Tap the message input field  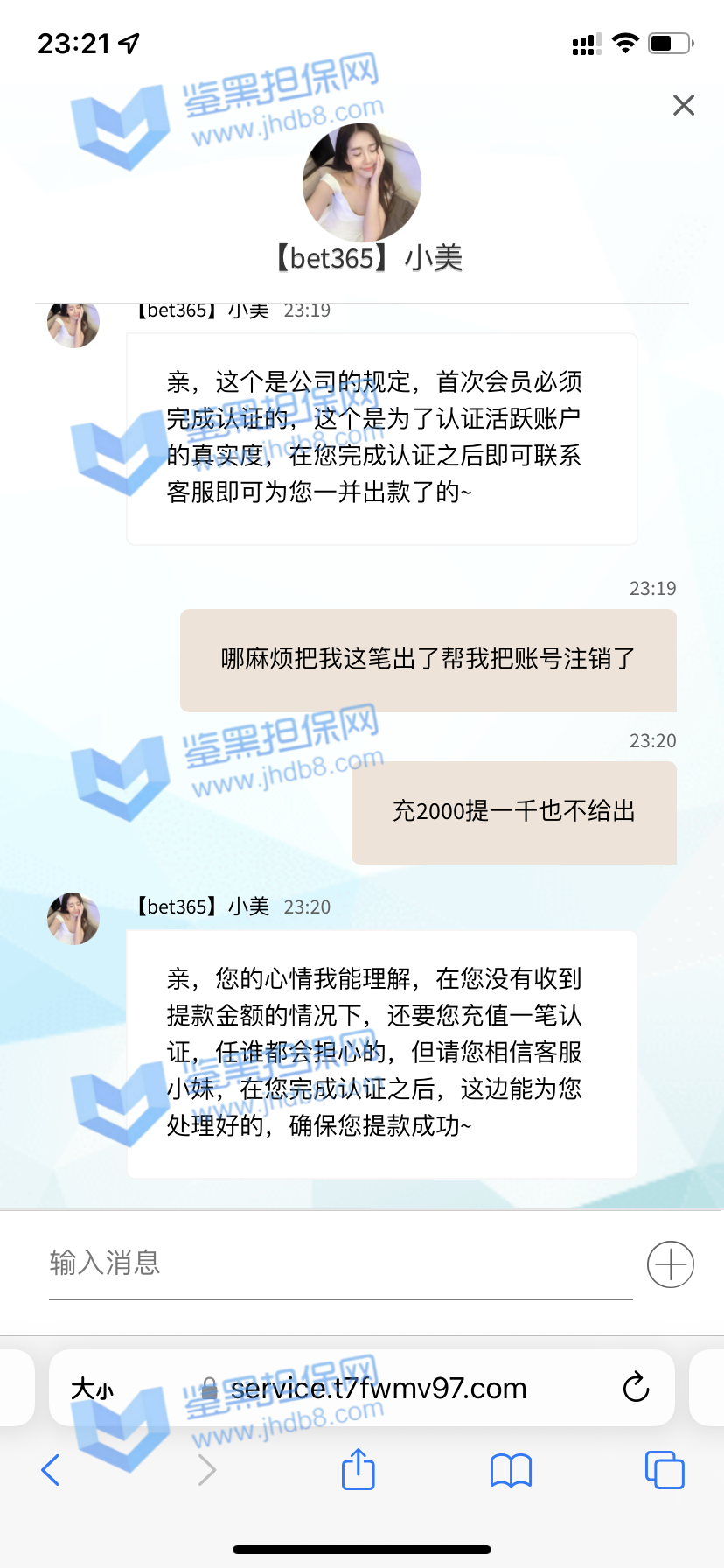[x=341, y=1263]
